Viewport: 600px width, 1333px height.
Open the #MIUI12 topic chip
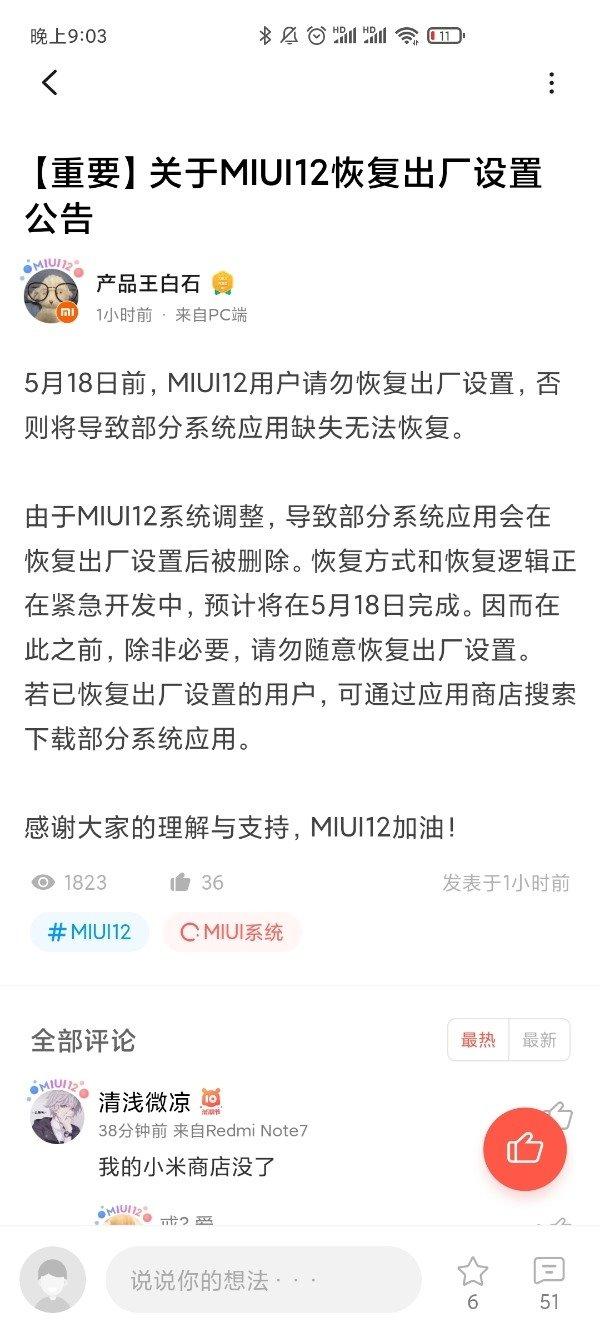pyautogui.click(x=89, y=932)
